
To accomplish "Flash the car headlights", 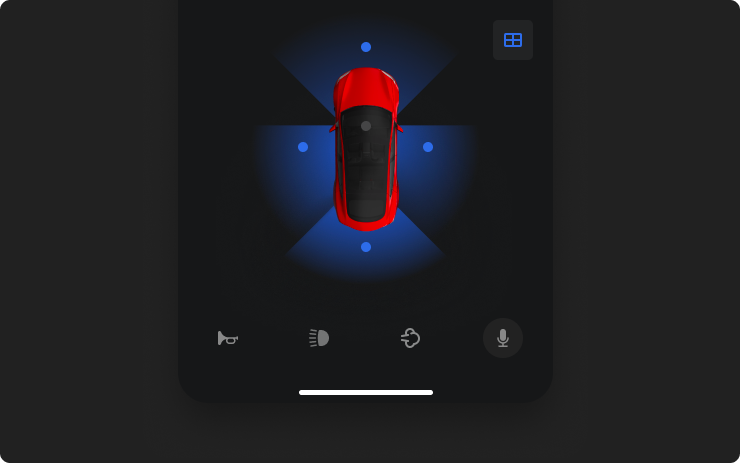I will tap(319, 338).
